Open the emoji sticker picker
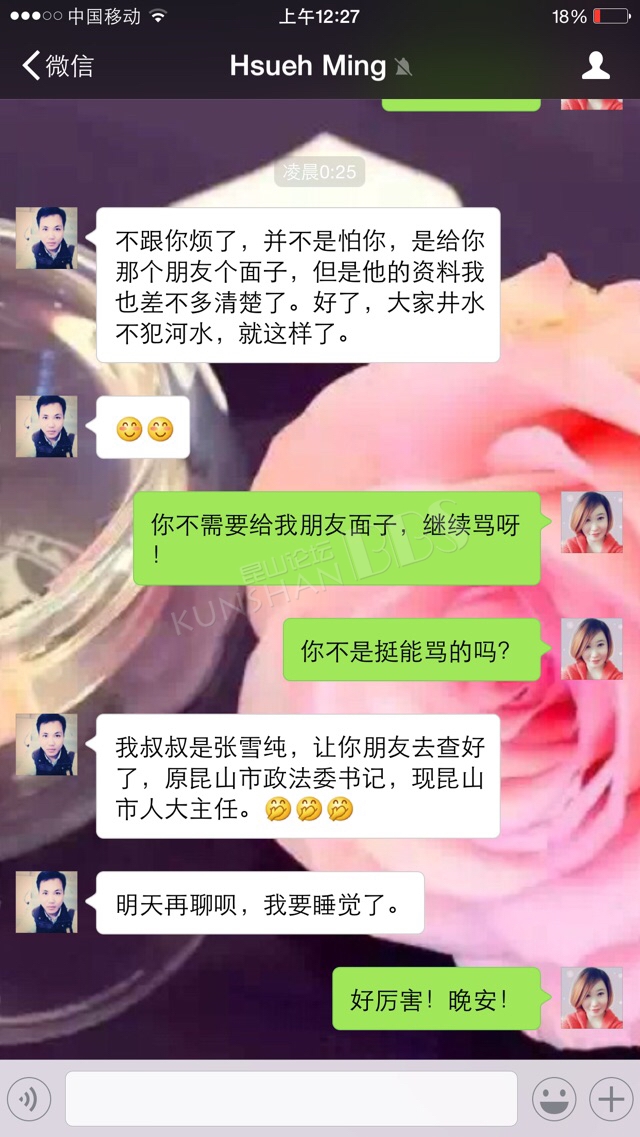 point(554,1099)
